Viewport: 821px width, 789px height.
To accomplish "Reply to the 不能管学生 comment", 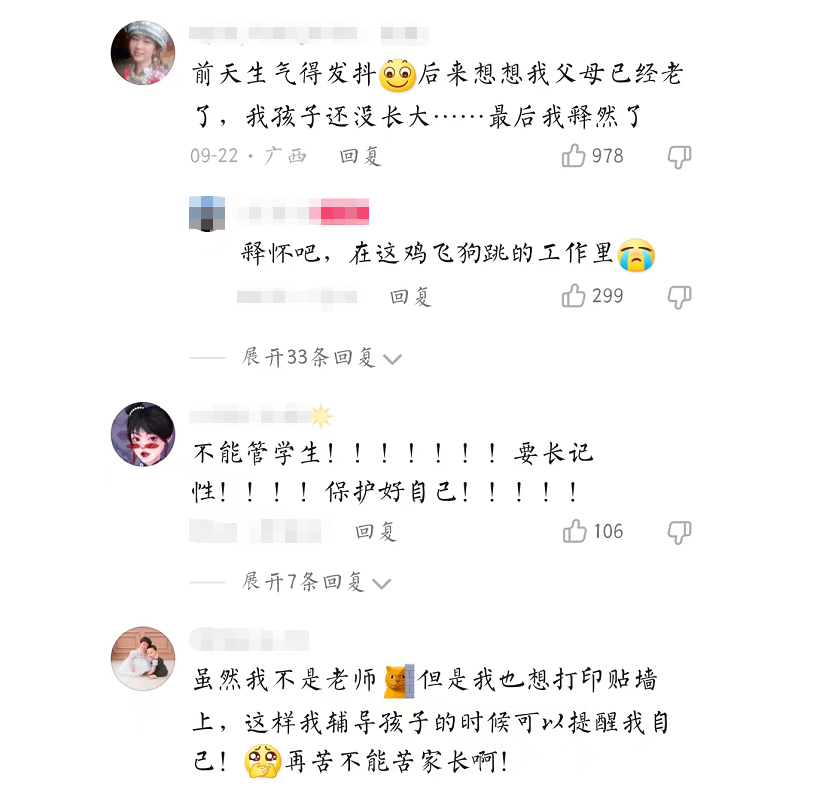I will tap(376, 531).
